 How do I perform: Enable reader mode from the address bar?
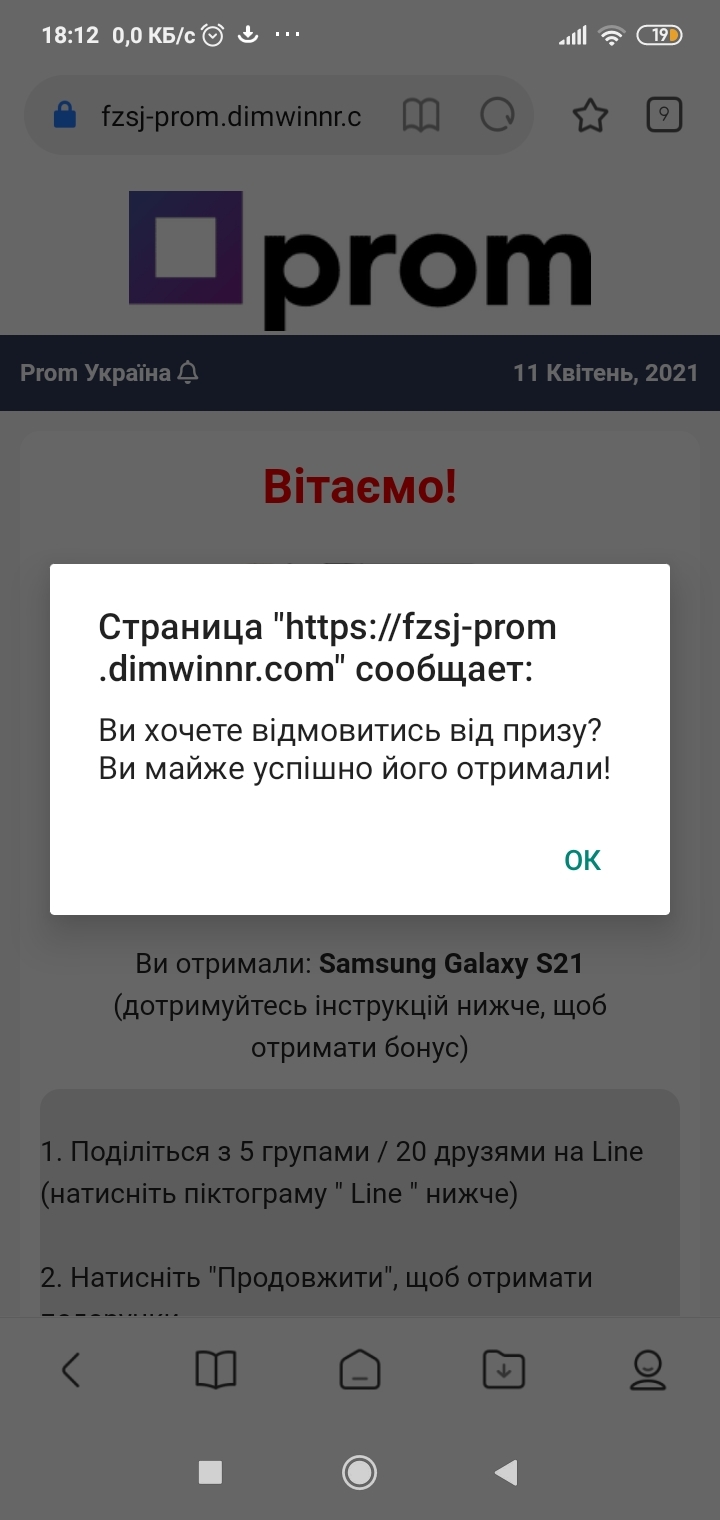tap(420, 117)
